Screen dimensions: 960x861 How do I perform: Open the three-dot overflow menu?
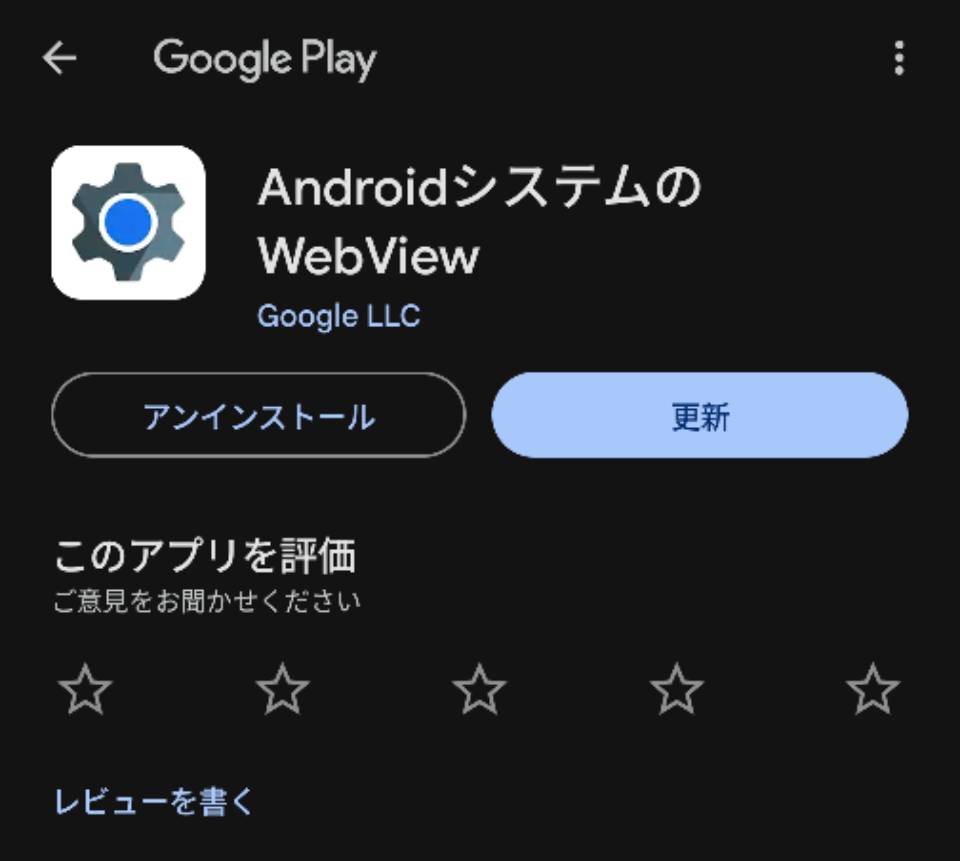[899, 59]
